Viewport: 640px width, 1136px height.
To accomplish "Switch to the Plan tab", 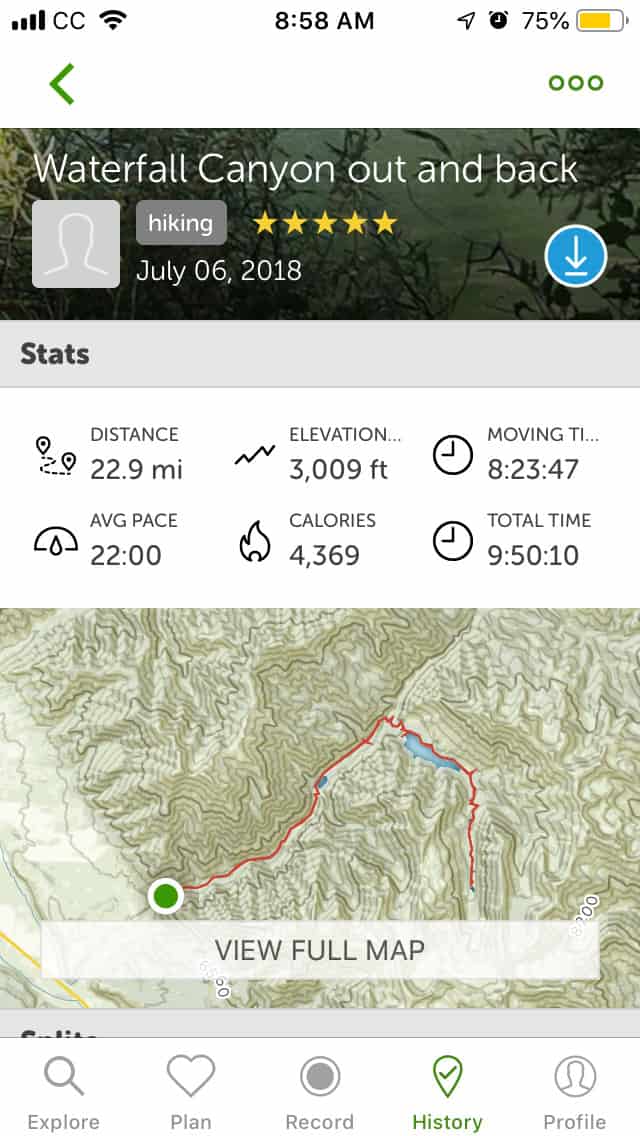I will pyautogui.click(x=191, y=1094).
